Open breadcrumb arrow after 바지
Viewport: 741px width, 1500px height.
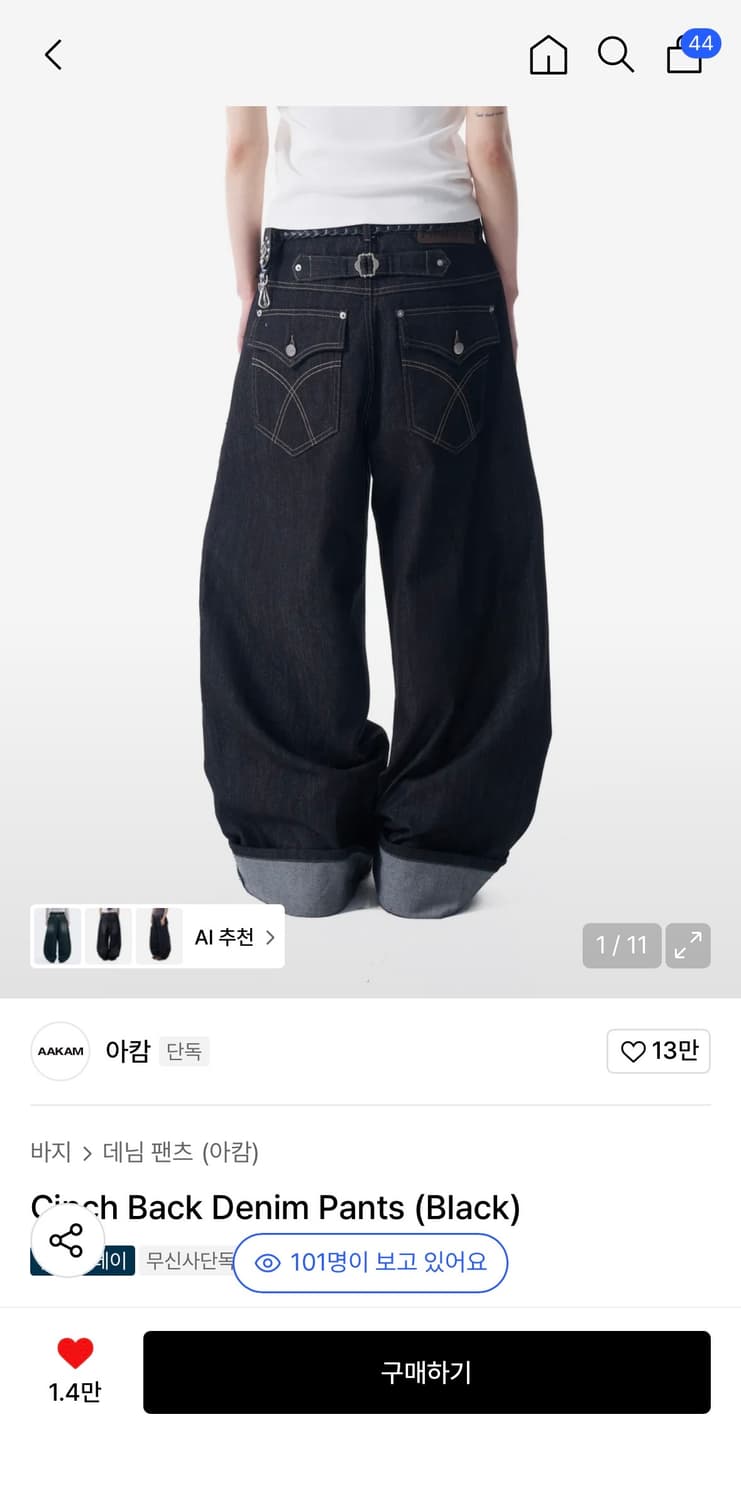86,1152
